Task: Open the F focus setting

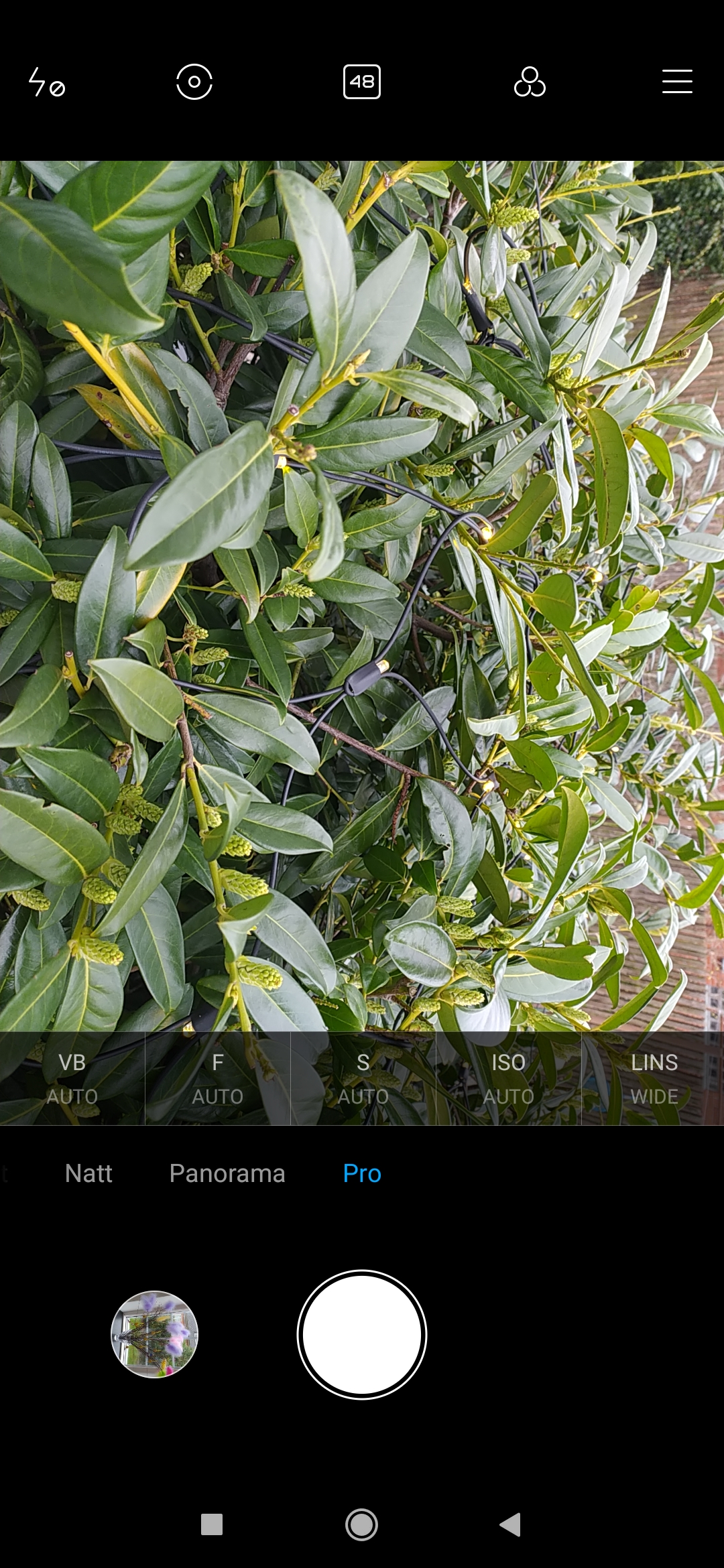Action: click(x=218, y=1078)
